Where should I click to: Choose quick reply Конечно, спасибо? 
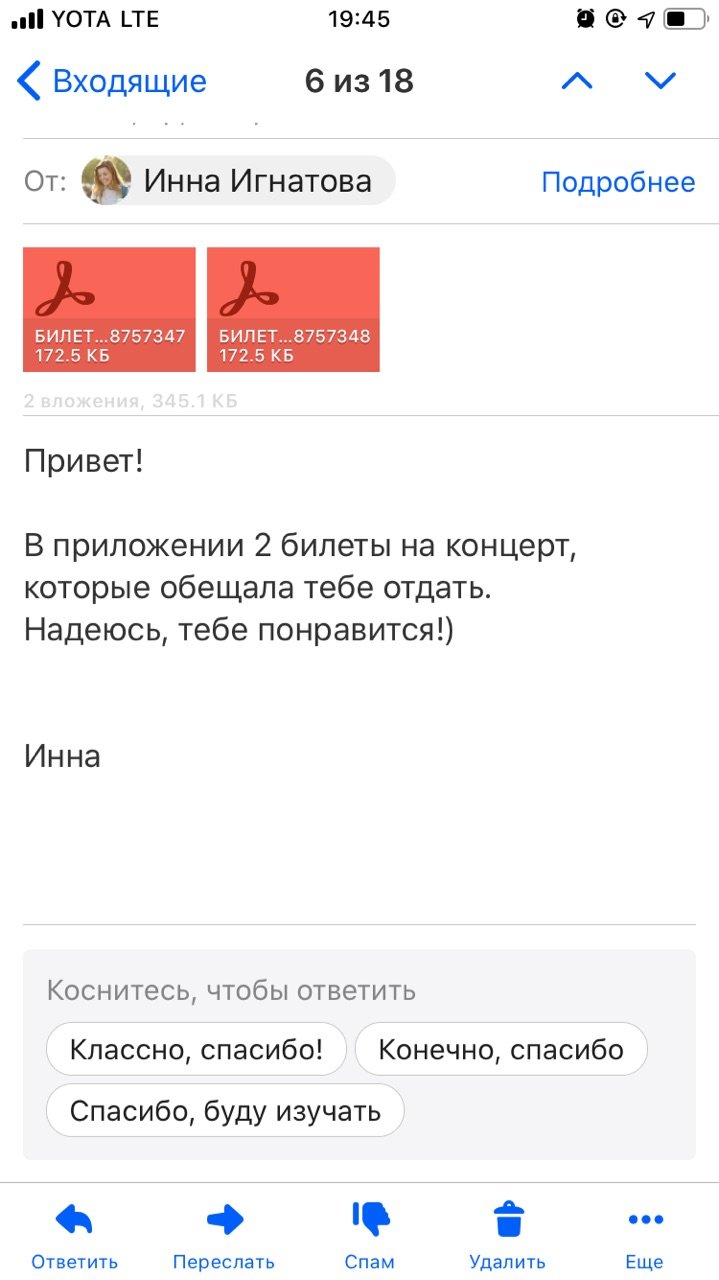[x=501, y=1049]
